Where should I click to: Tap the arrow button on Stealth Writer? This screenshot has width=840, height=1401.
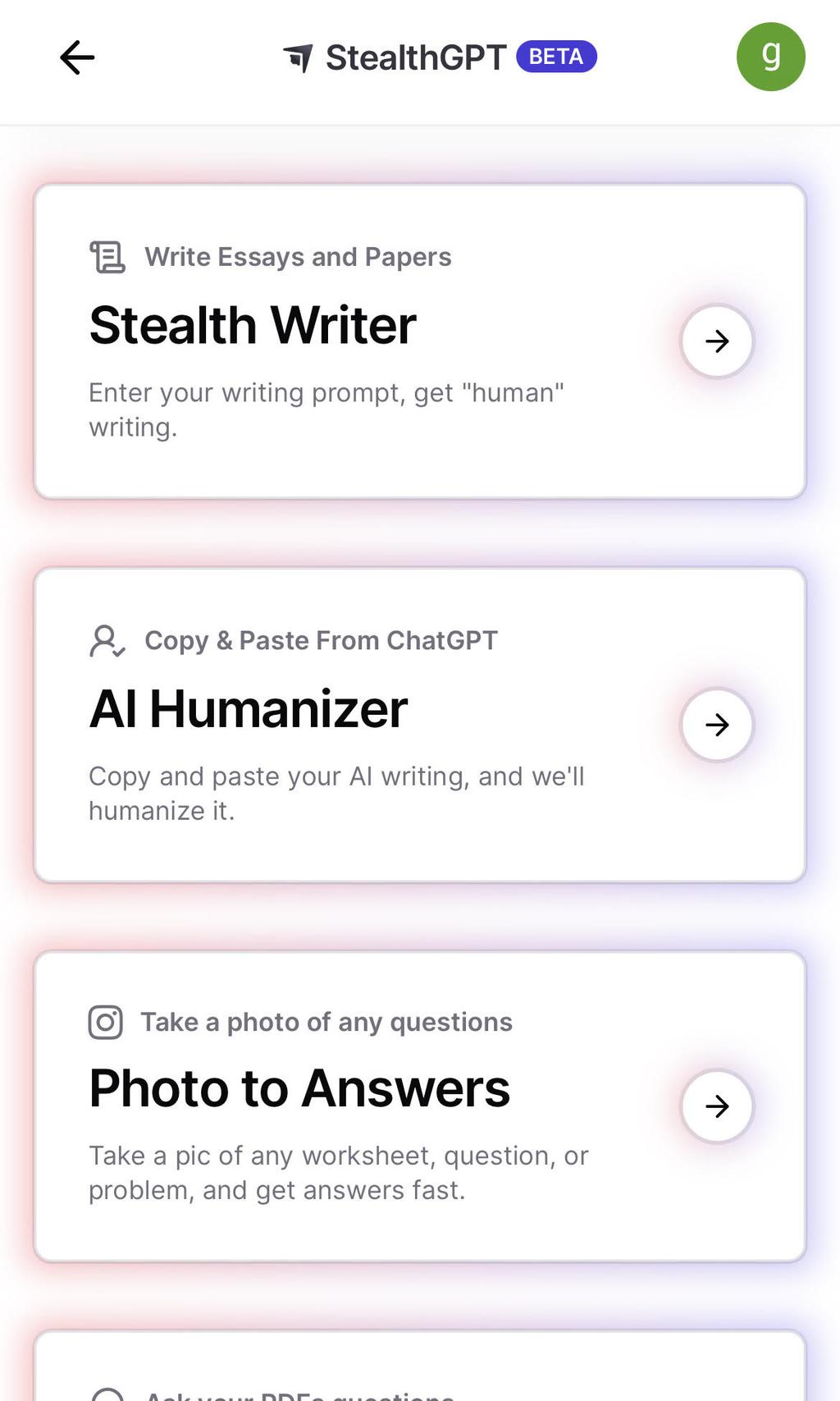[x=717, y=341]
